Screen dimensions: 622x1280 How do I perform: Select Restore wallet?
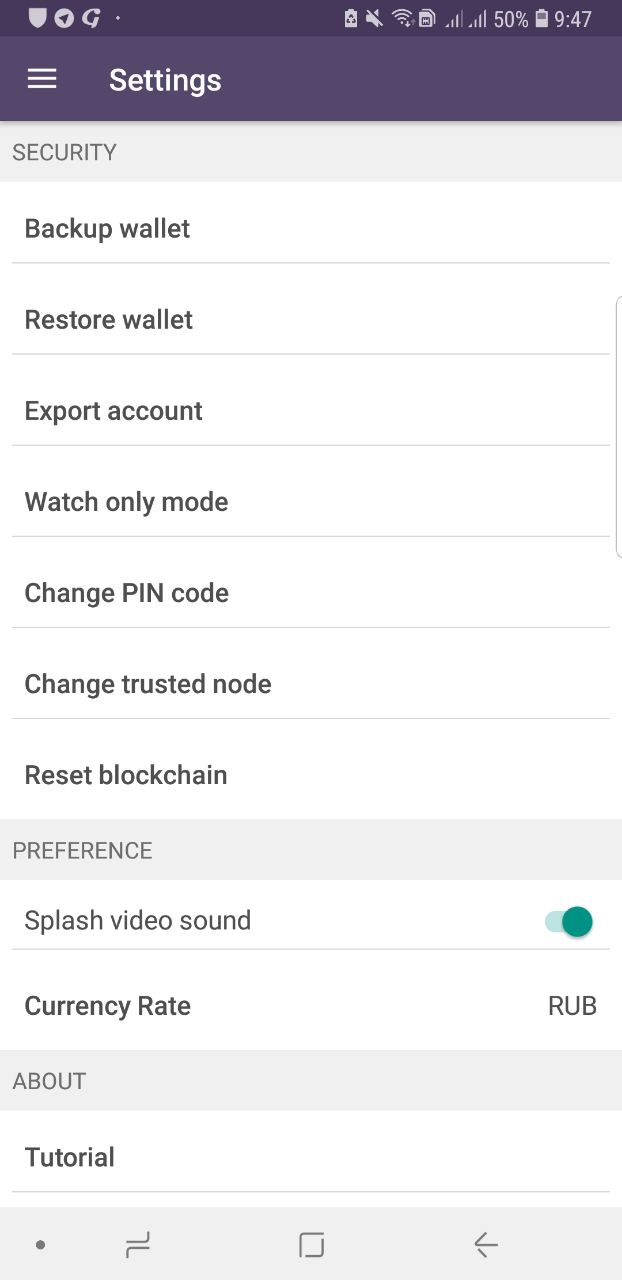[x=311, y=319]
